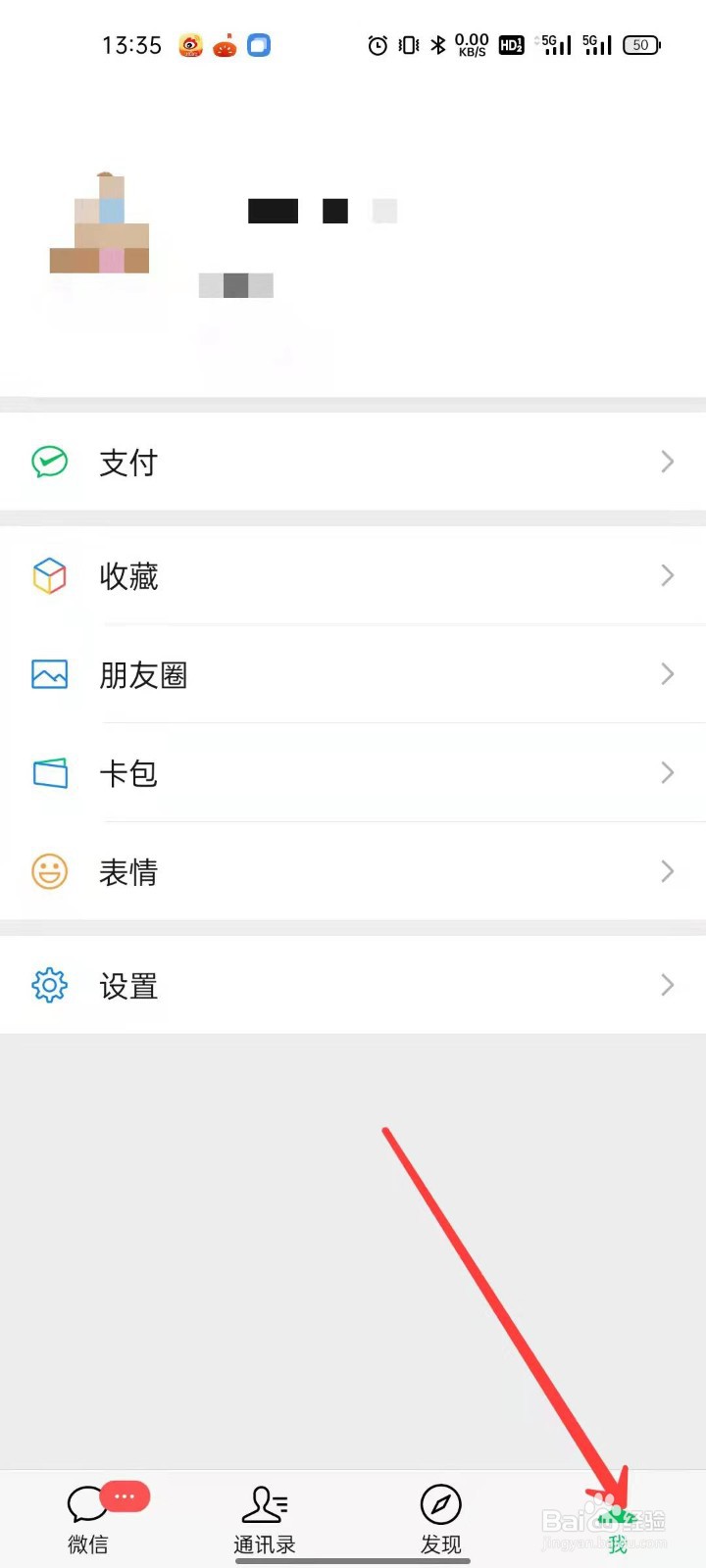This screenshot has height=1568, width=706.
Task: Select the 支付 payment check icon
Action: pos(49,462)
